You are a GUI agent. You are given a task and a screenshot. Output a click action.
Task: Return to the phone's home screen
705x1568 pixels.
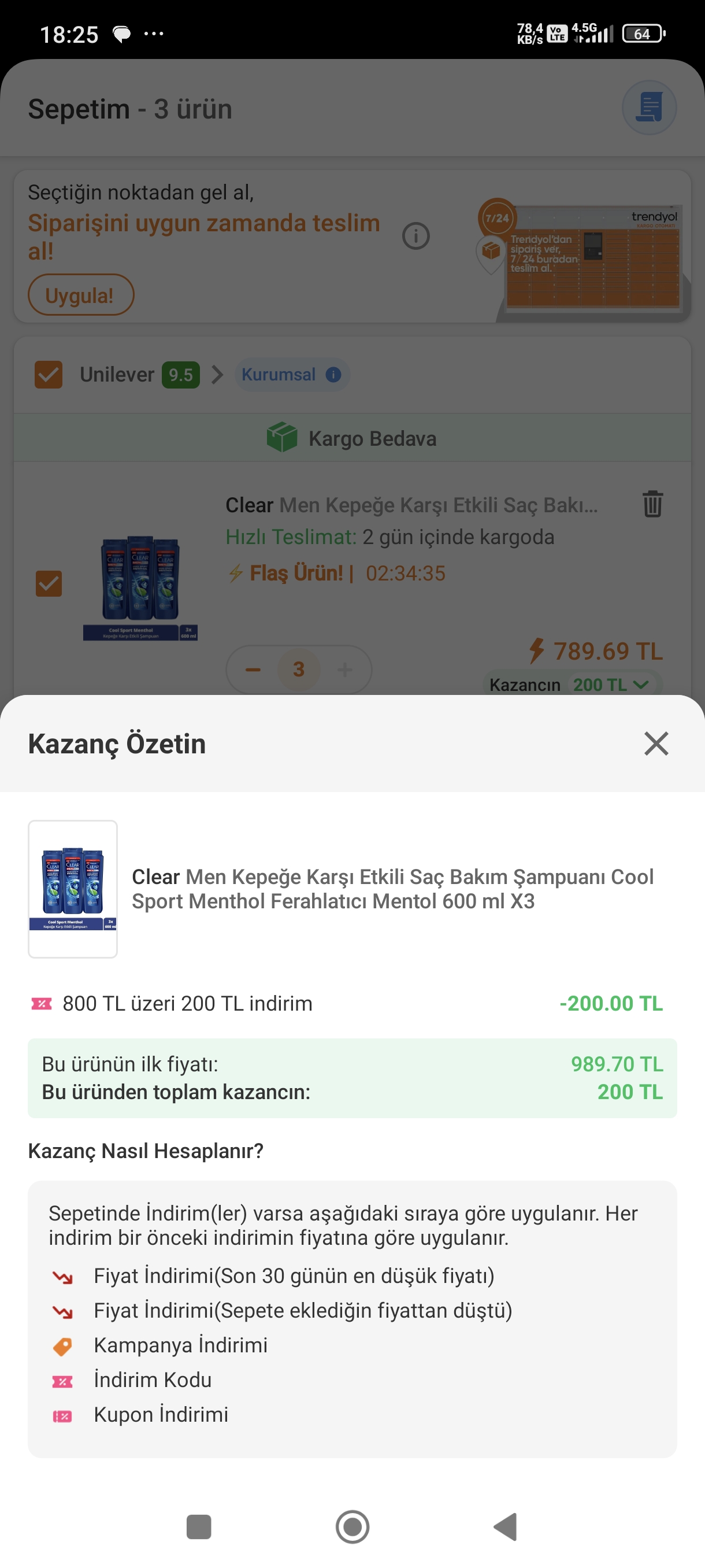tap(352, 1526)
